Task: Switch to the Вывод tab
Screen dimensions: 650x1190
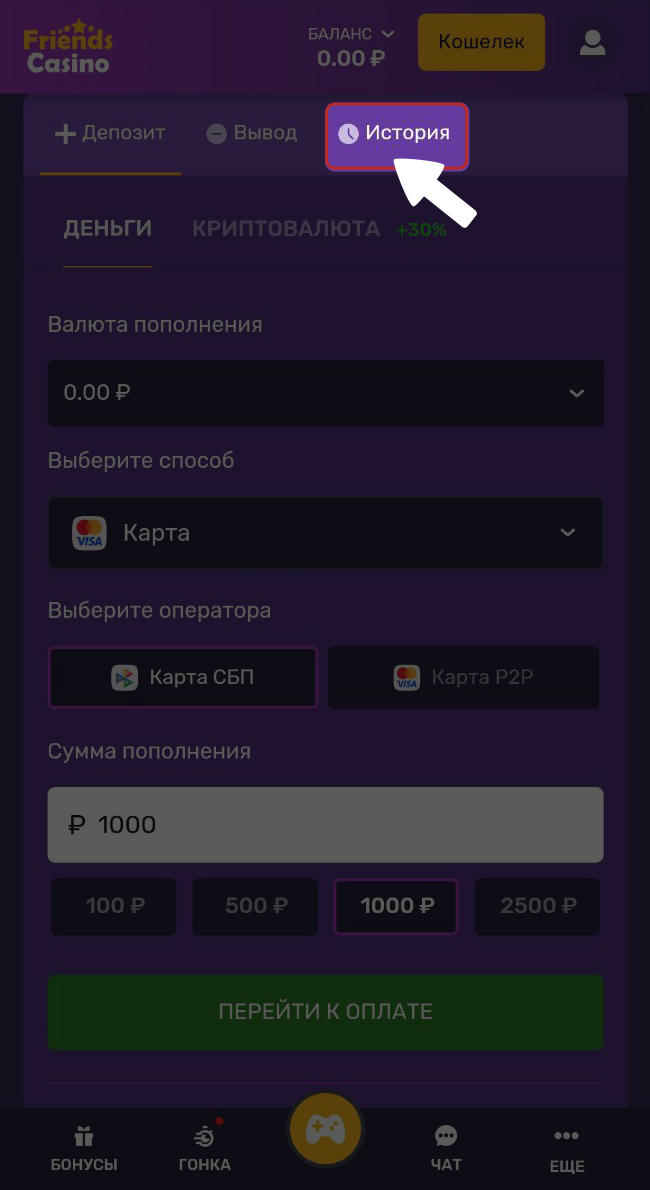Action: click(x=252, y=133)
